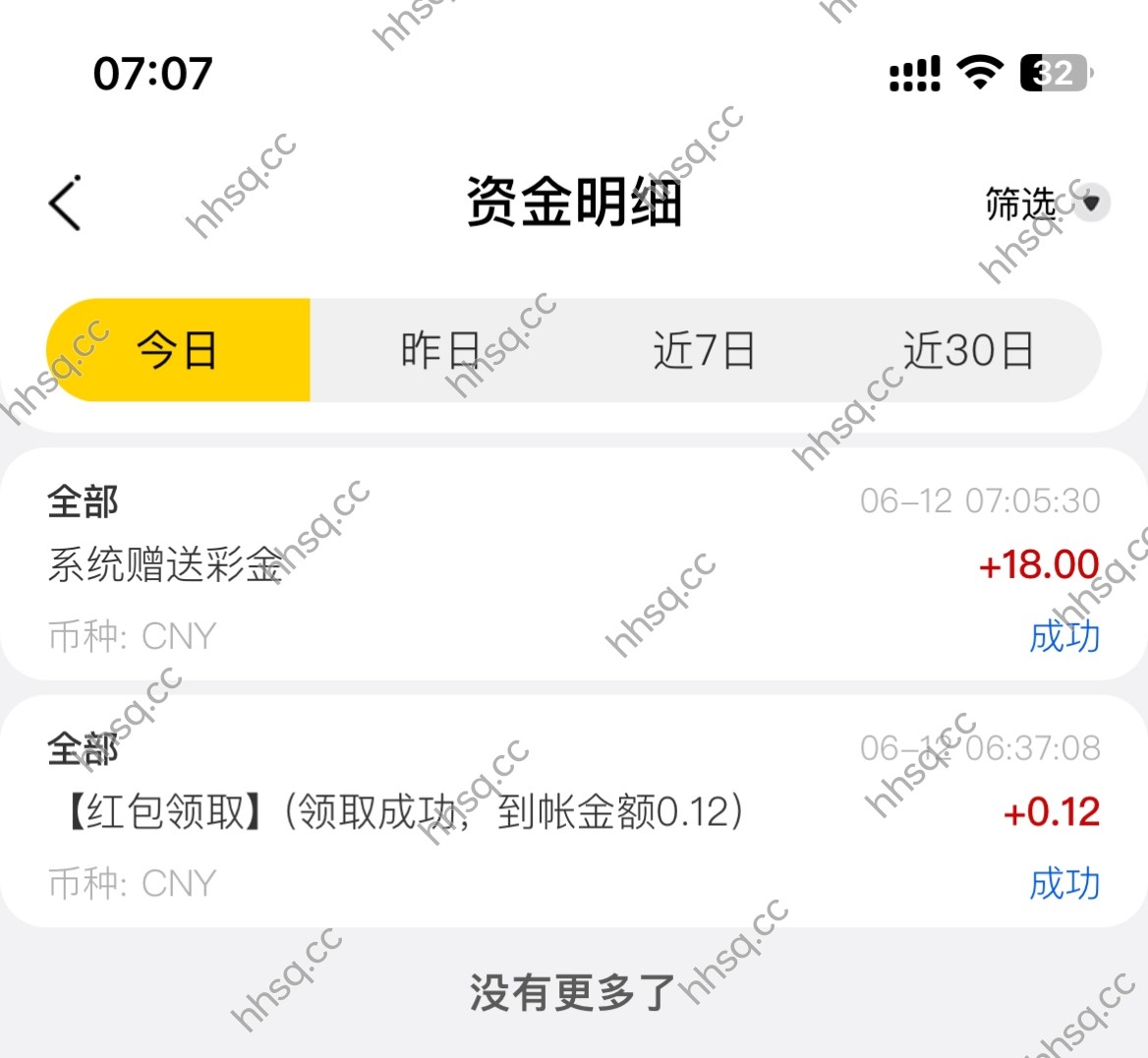
Task: Show records for 近7日
Action: pyautogui.click(x=704, y=351)
